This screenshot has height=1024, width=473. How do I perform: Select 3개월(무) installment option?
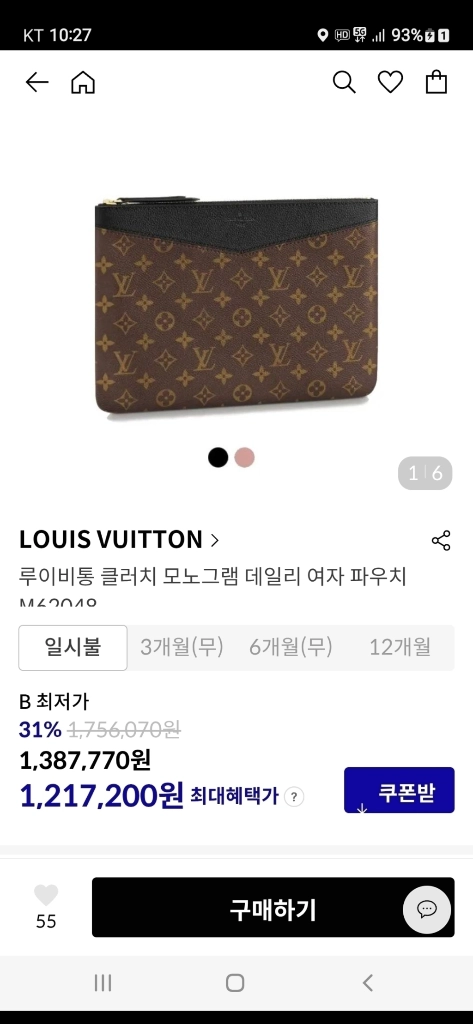pos(182,647)
